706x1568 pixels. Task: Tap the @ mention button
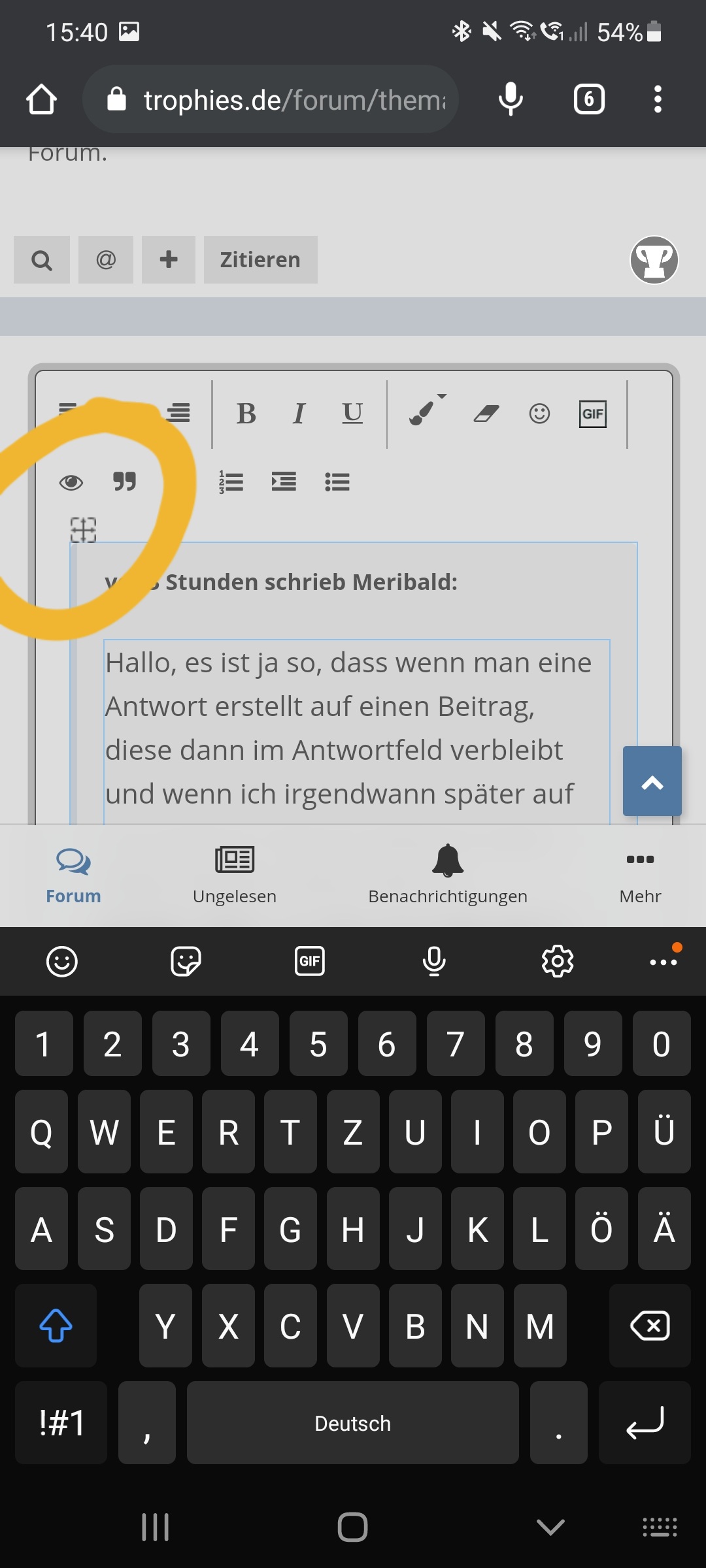click(106, 259)
